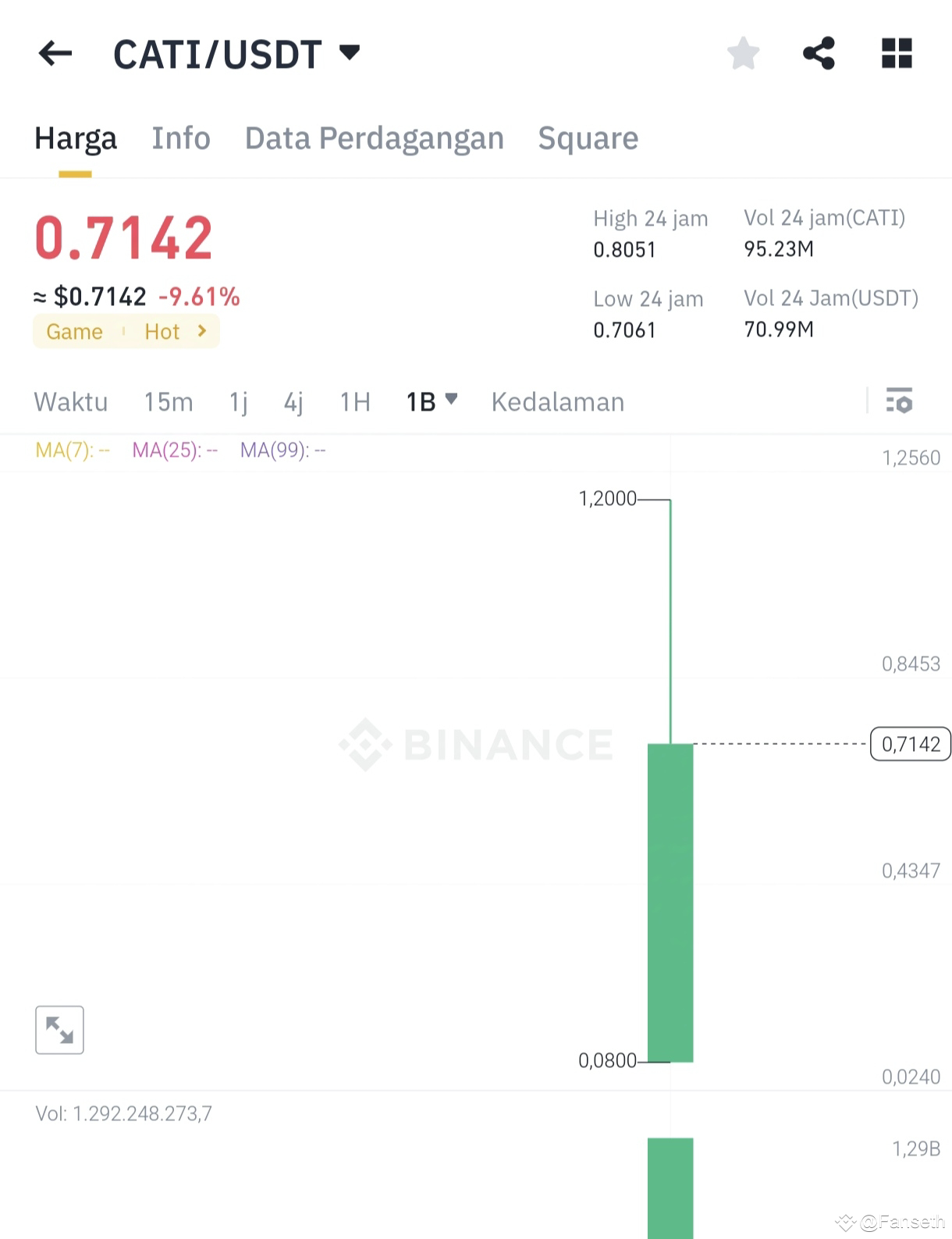The height and width of the screenshot is (1239, 952).
Task: Switch to the Info tab
Action: point(181,138)
